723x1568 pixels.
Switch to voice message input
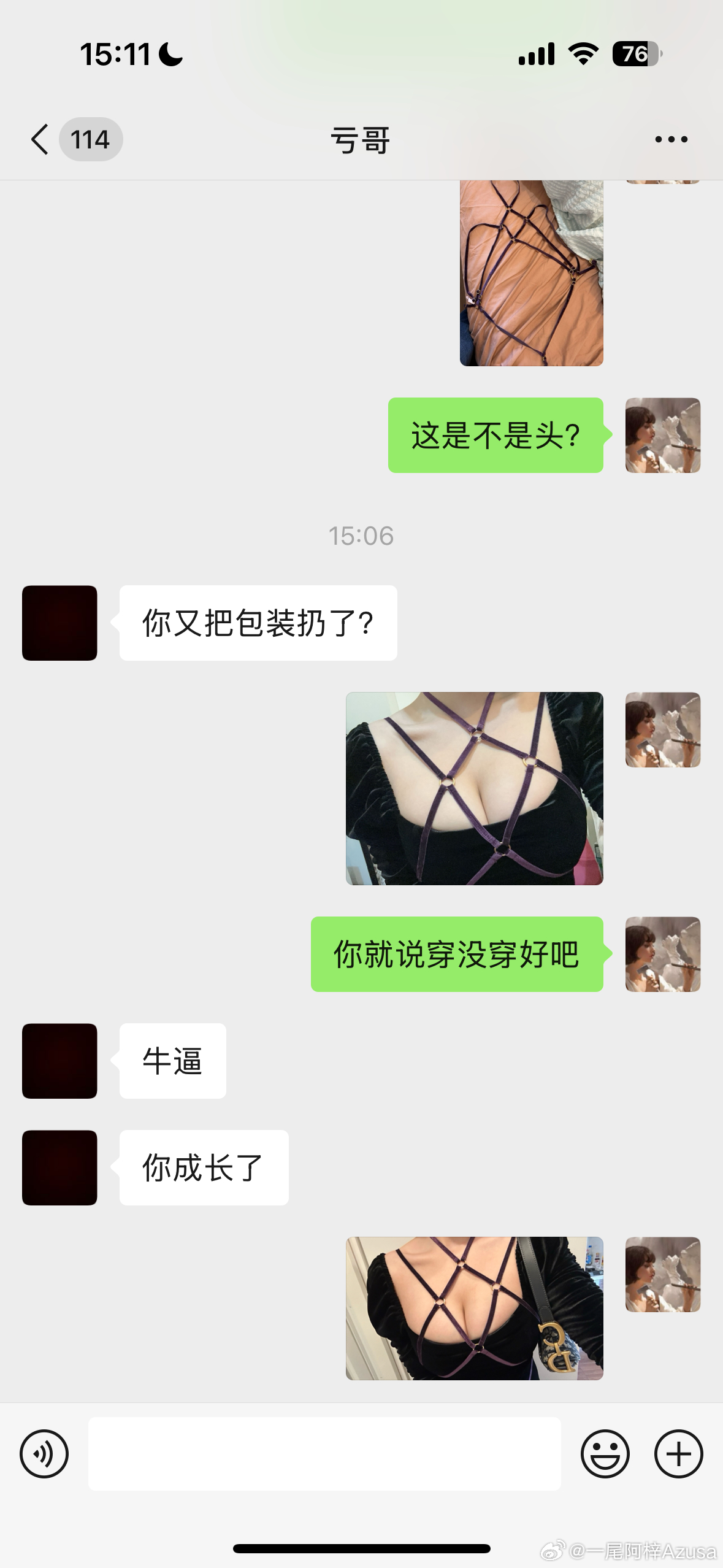click(44, 1453)
